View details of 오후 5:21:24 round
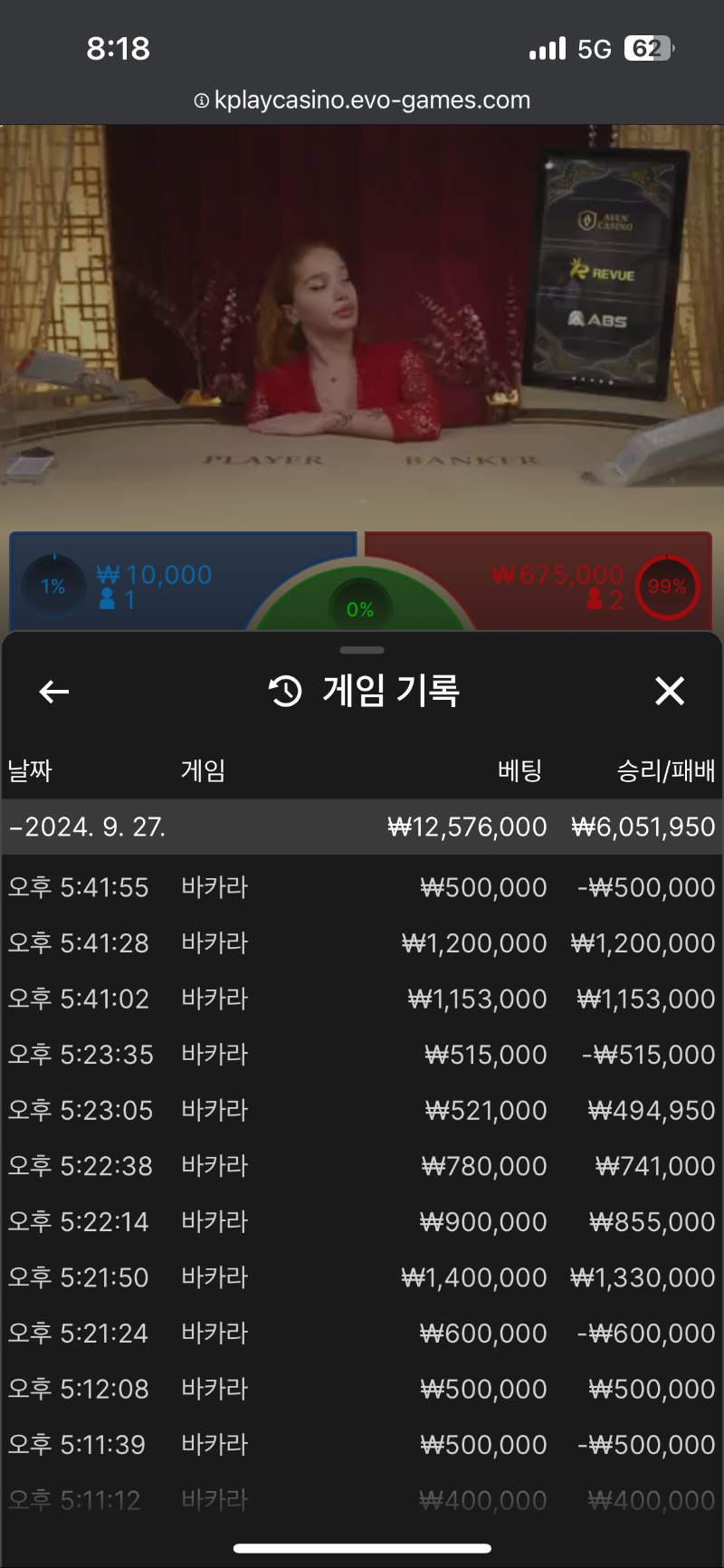This screenshot has width=724, height=1568. tap(362, 1333)
